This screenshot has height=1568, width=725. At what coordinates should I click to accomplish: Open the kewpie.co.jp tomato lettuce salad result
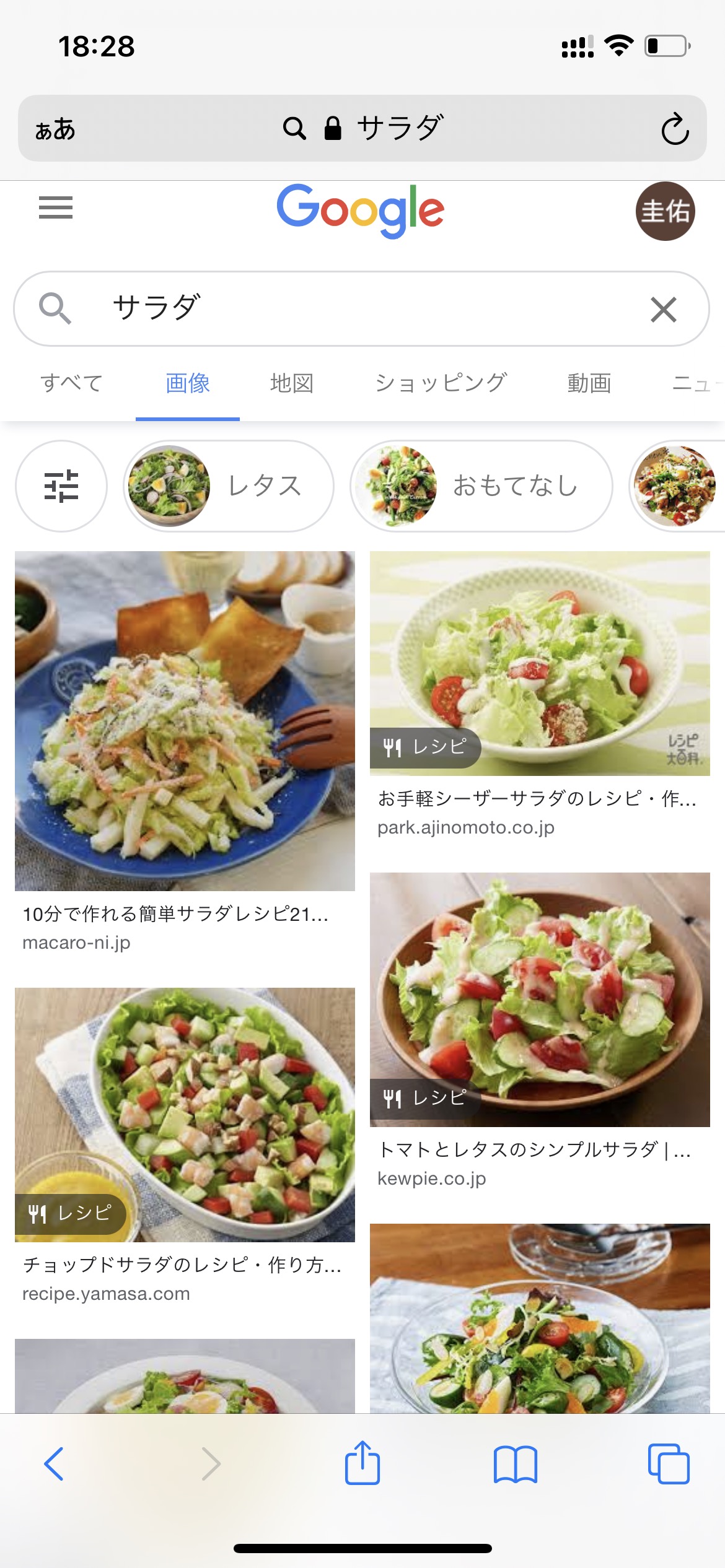[x=540, y=1000]
